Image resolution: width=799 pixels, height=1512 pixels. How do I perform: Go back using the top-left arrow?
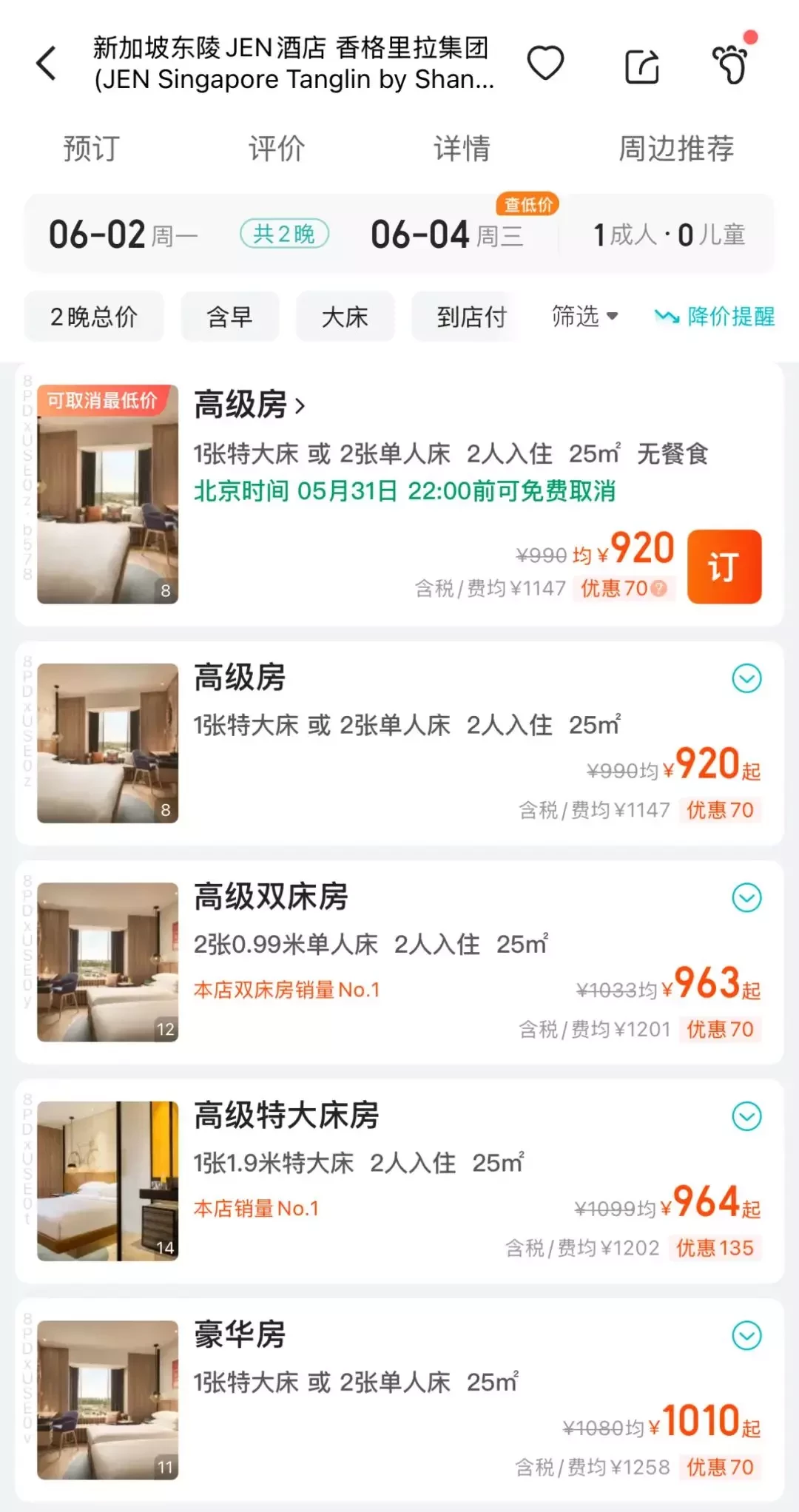47,64
